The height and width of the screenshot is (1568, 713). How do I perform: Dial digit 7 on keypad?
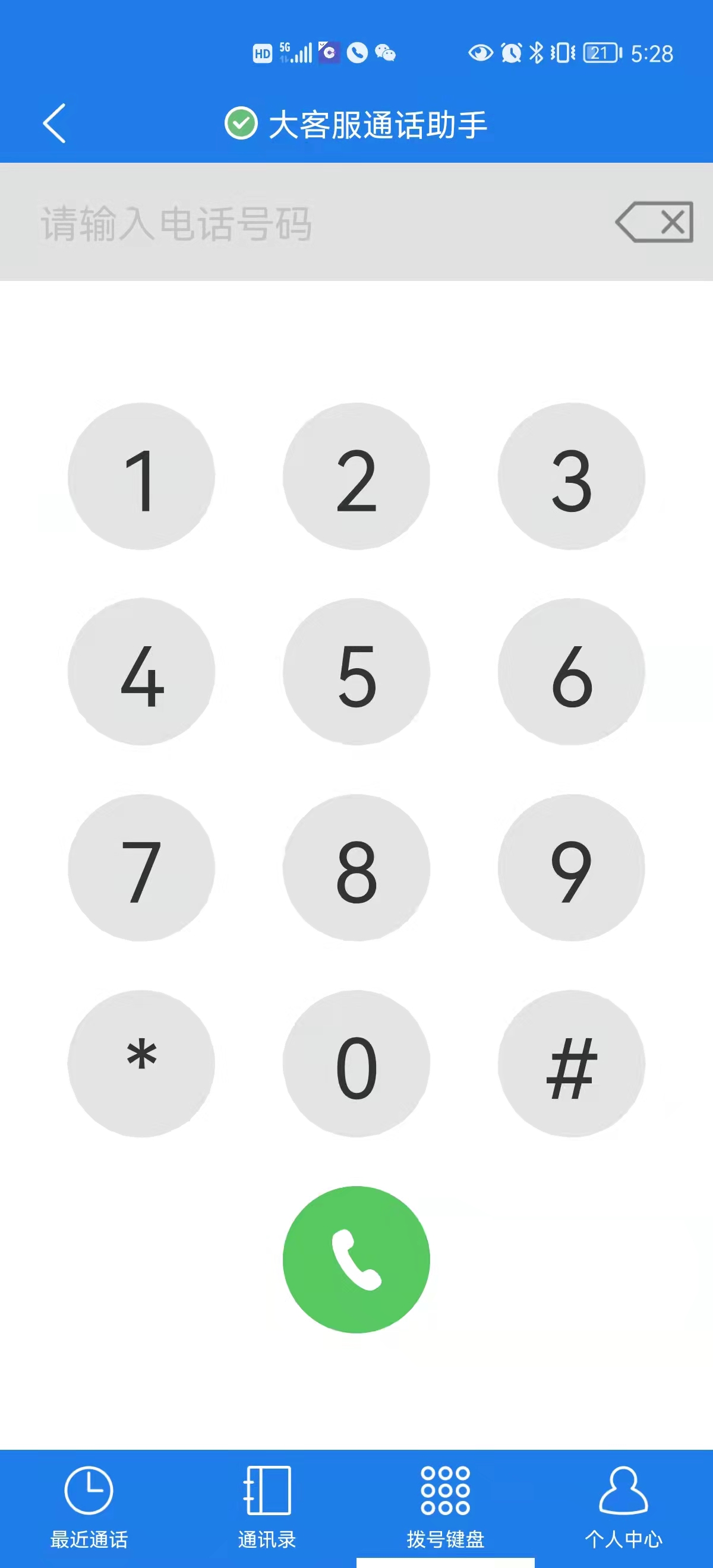pyautogui.click(x=141, y=868)
